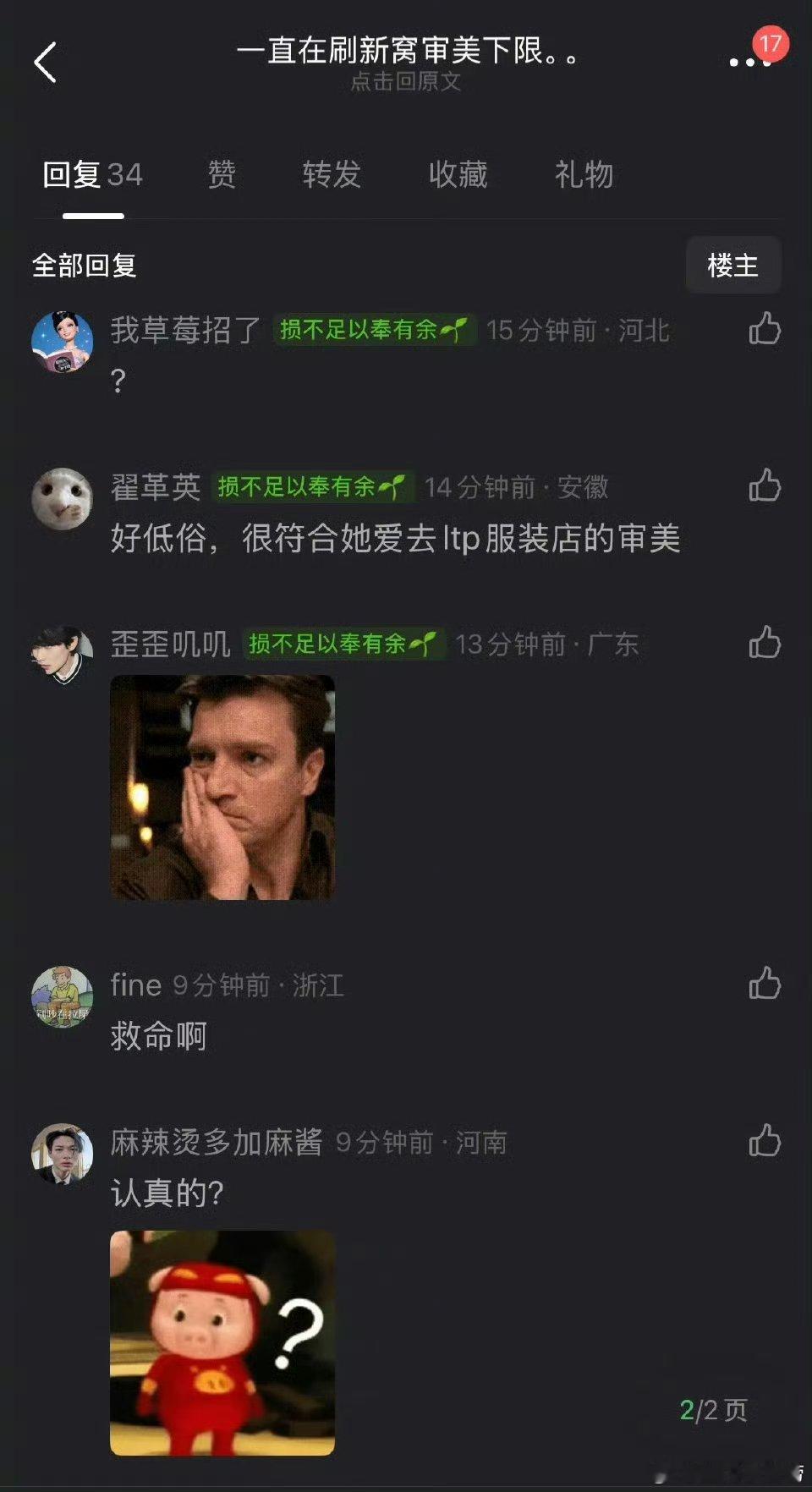Switch to the 赞 tab
This screenshot has width=812, height=1492.
pyautogui.click(x=222, y=175)
